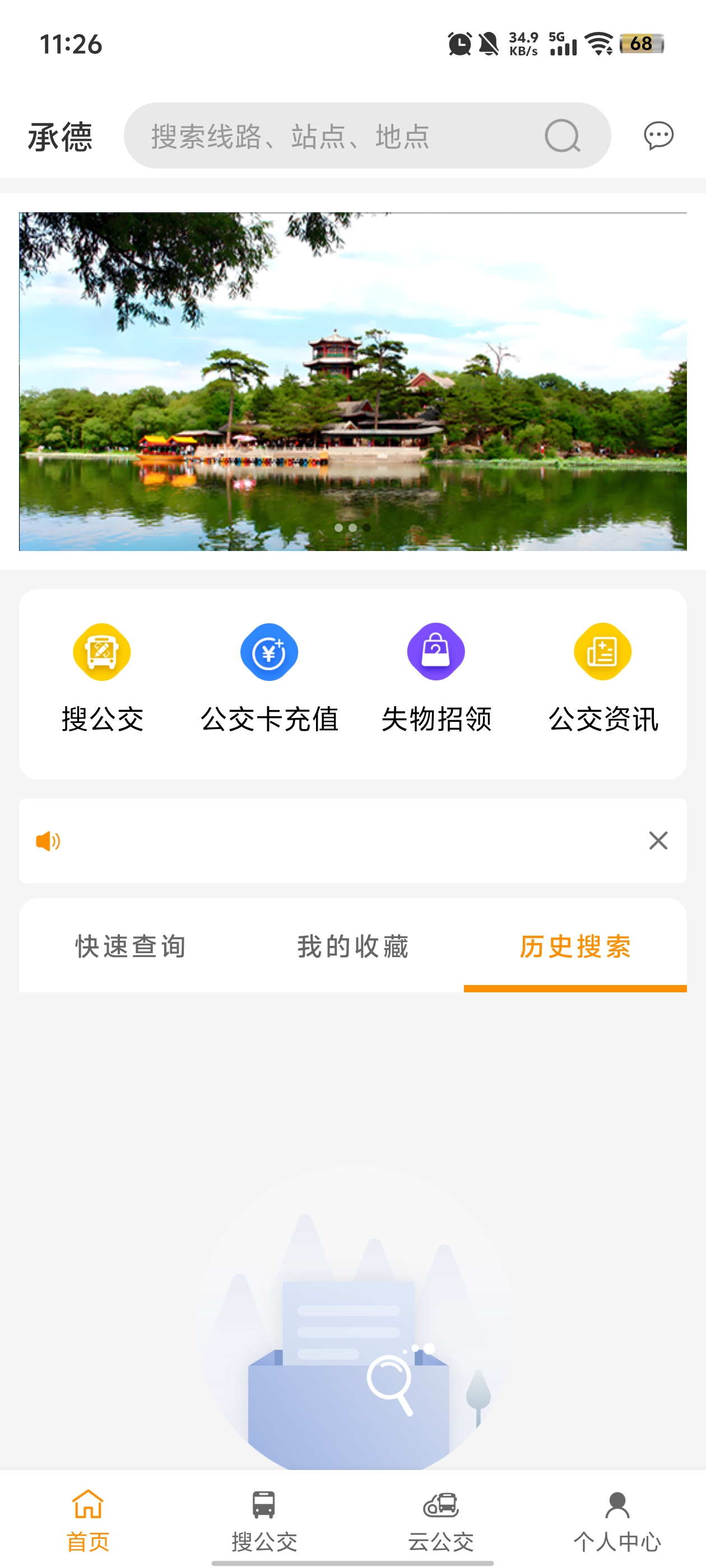
Task: Go to 失物招领 lost and found
Action: point(436,677)
